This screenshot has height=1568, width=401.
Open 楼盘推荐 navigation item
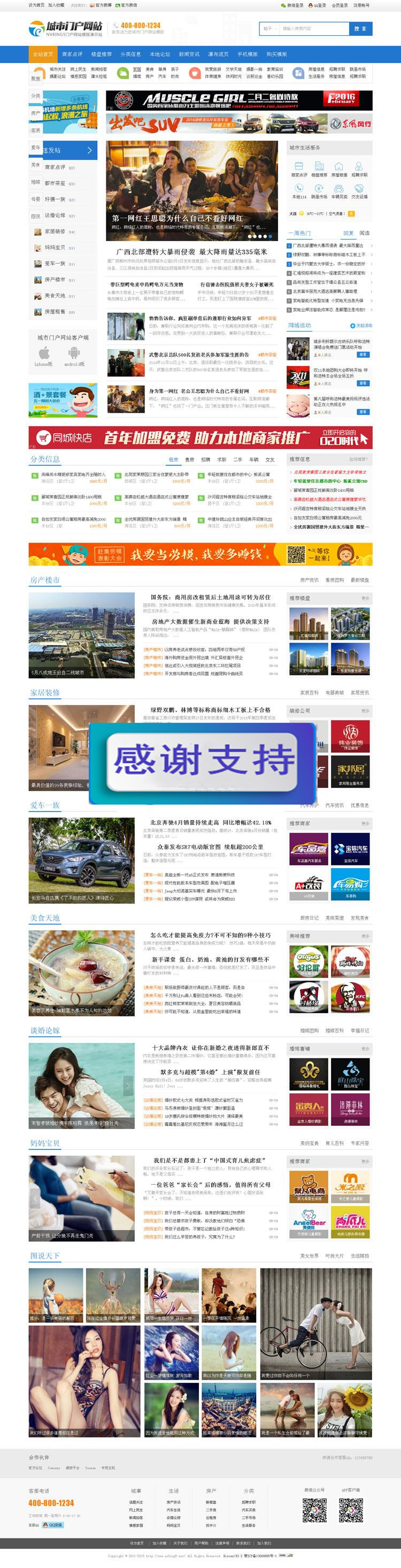[x=102, y=54]
